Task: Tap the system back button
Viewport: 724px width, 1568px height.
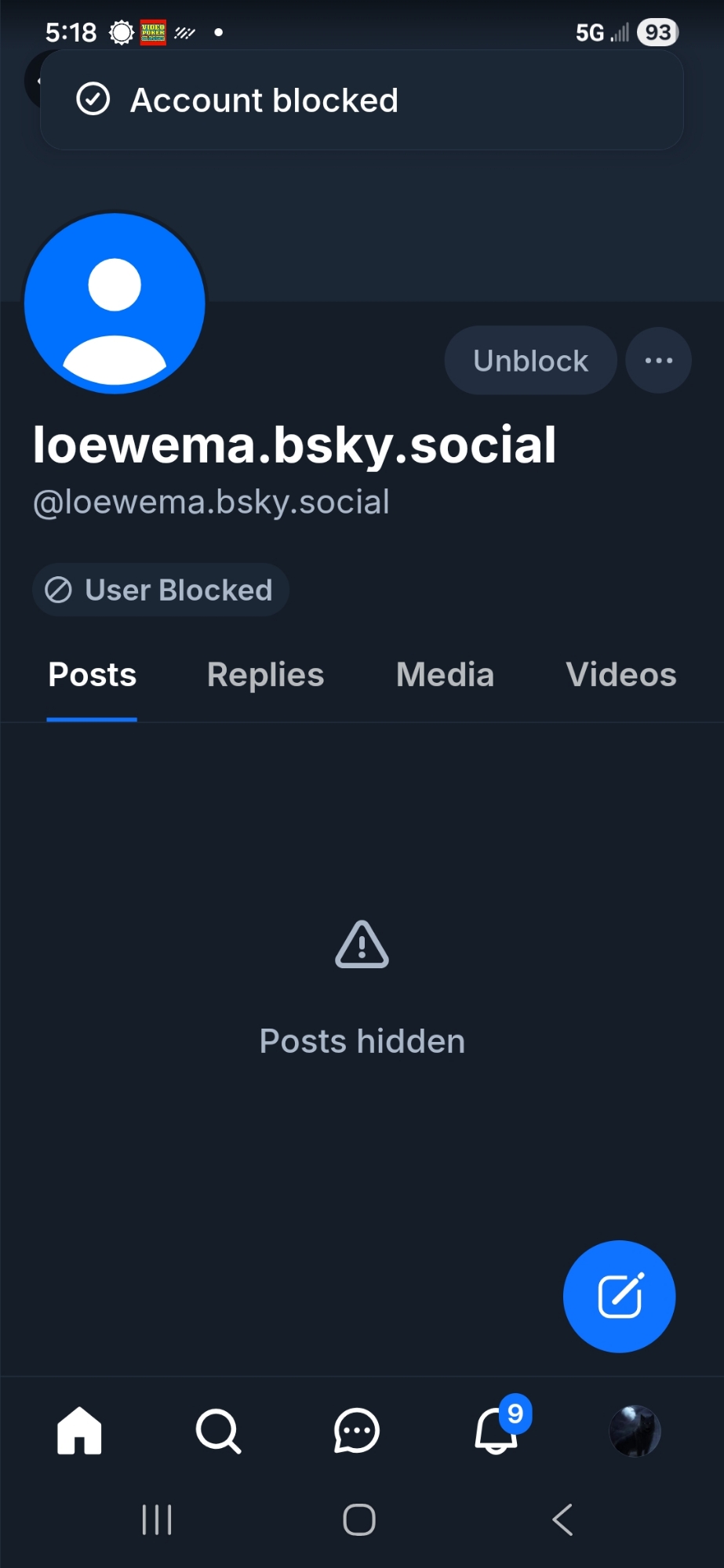Action: [x=562, y=1519]
